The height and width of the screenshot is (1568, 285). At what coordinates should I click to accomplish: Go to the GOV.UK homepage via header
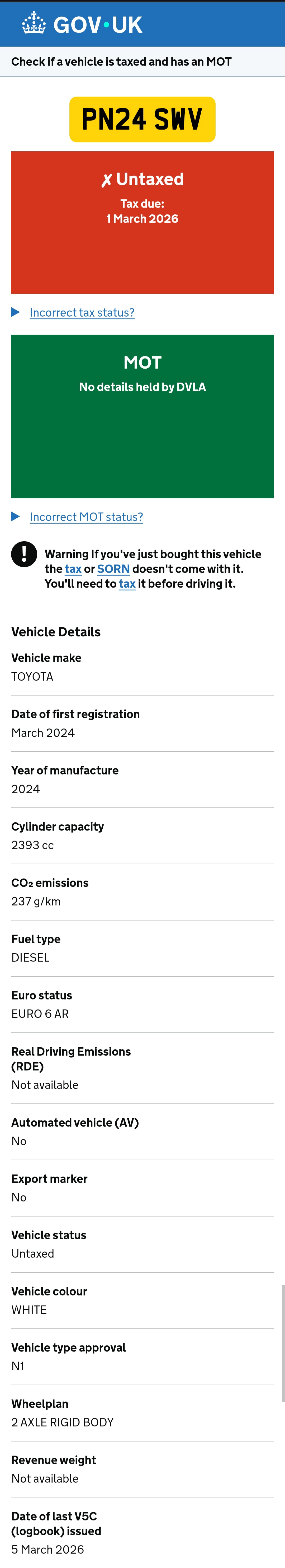[x=82, y=24]
